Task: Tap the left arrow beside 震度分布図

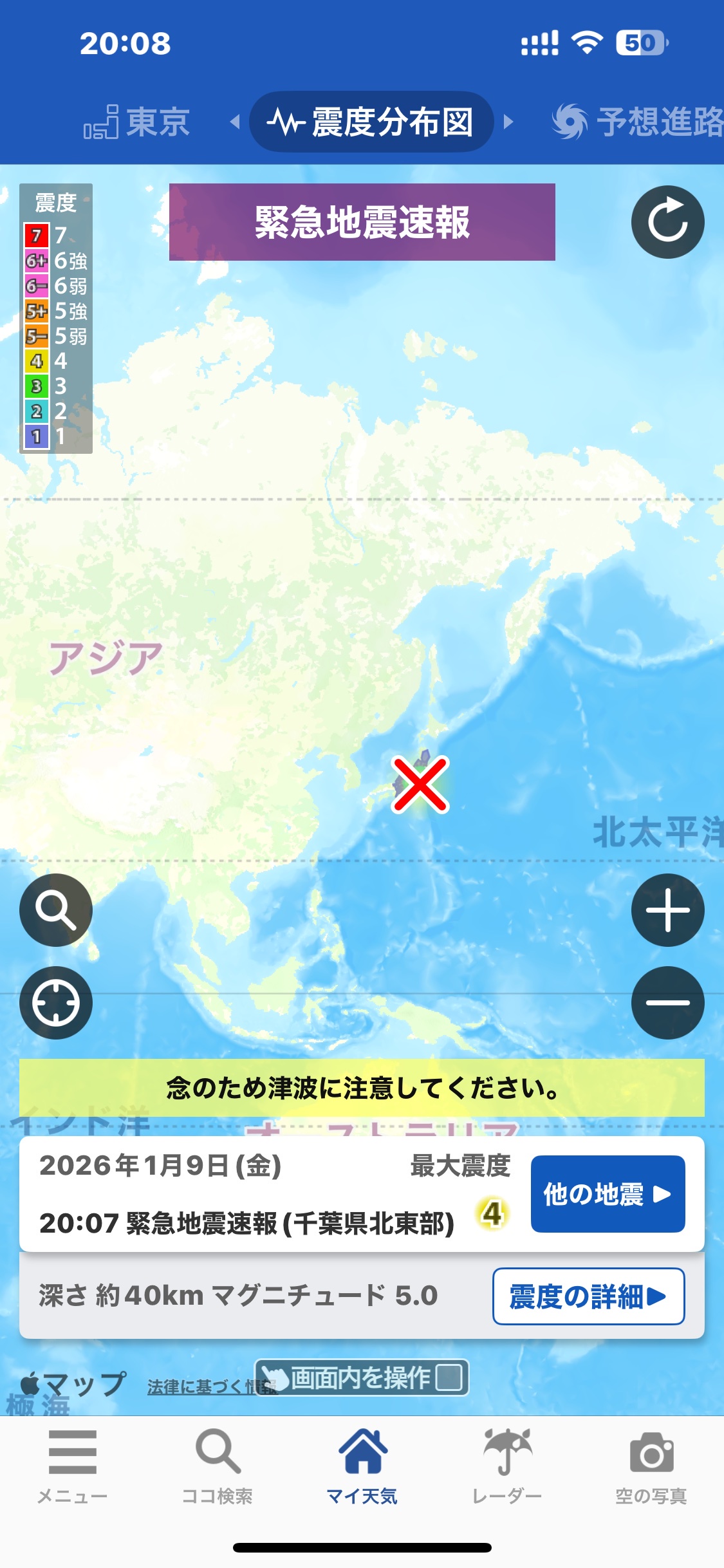Action: (236, 122)
